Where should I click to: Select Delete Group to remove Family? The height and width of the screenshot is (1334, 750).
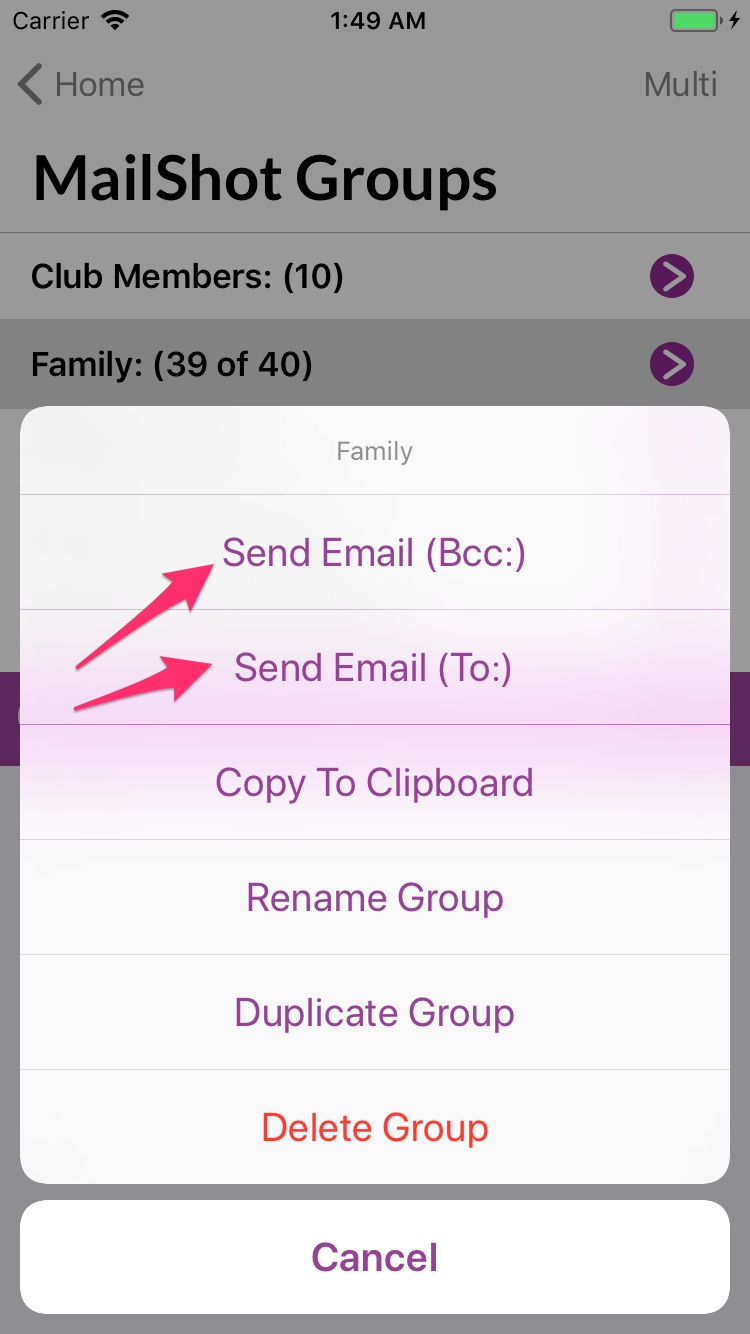(374, 1127)
